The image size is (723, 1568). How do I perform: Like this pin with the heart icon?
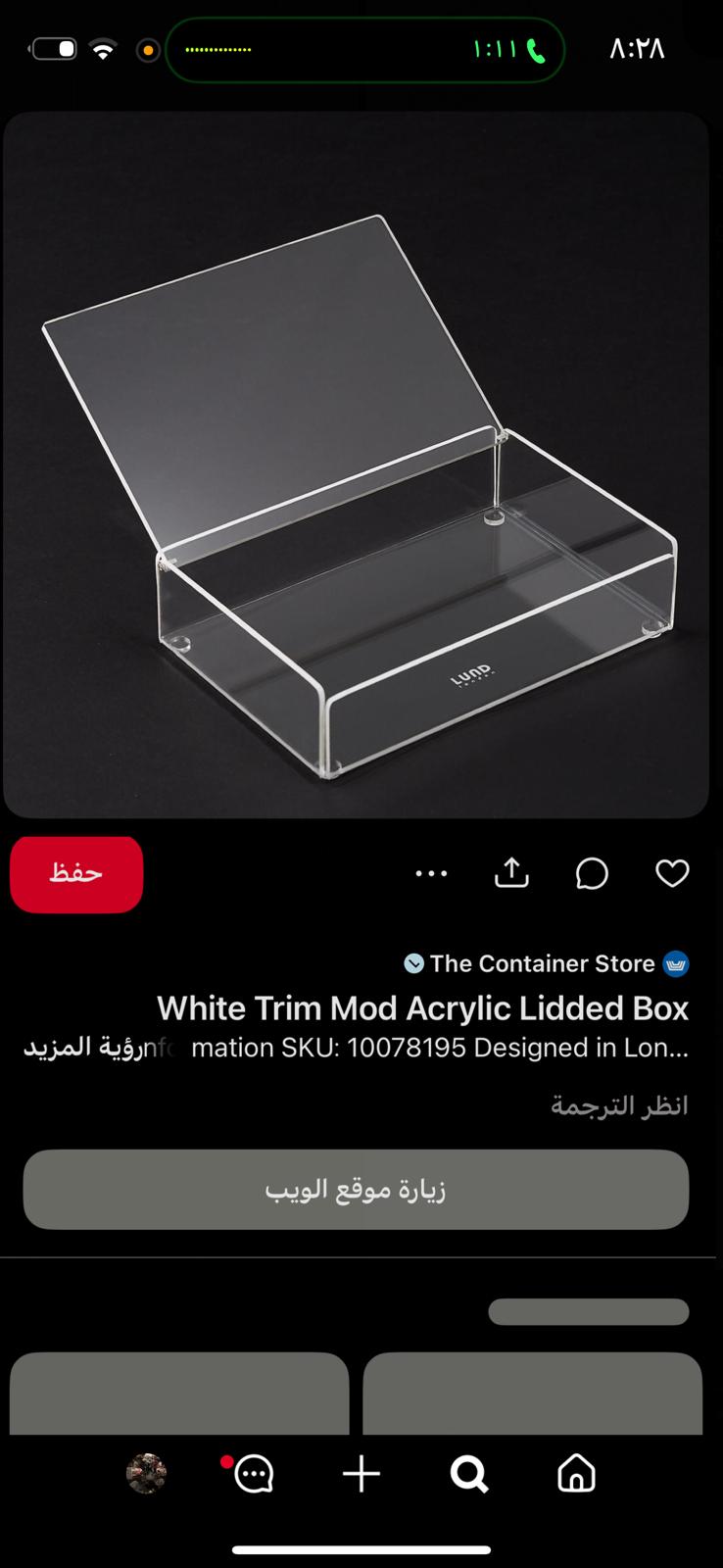pos(672,873)
